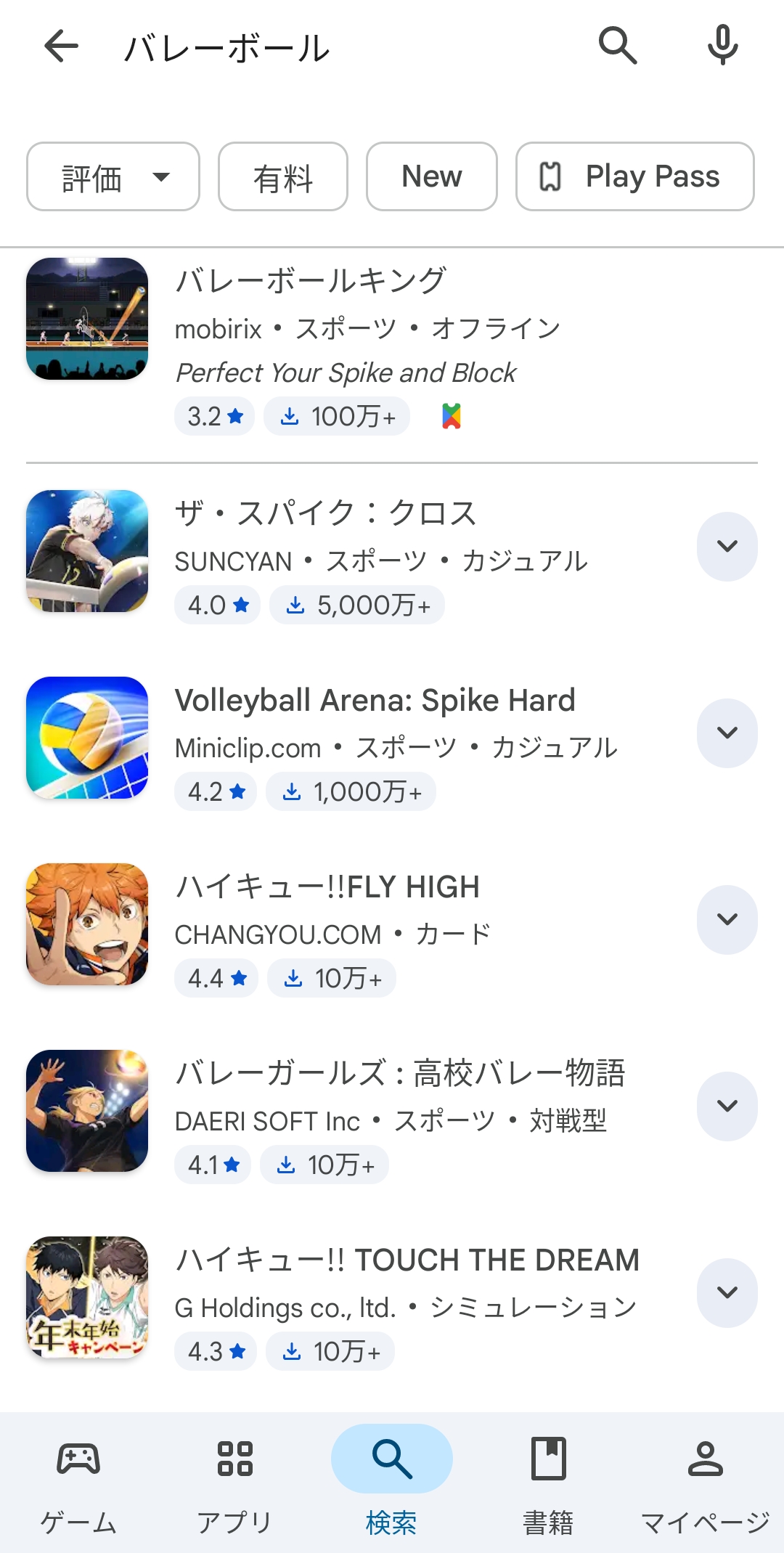Screen dimensions: 784x1553
Task: Expand details for ハイキュー!!FLY HIGH
Action: tap(727, 919)
